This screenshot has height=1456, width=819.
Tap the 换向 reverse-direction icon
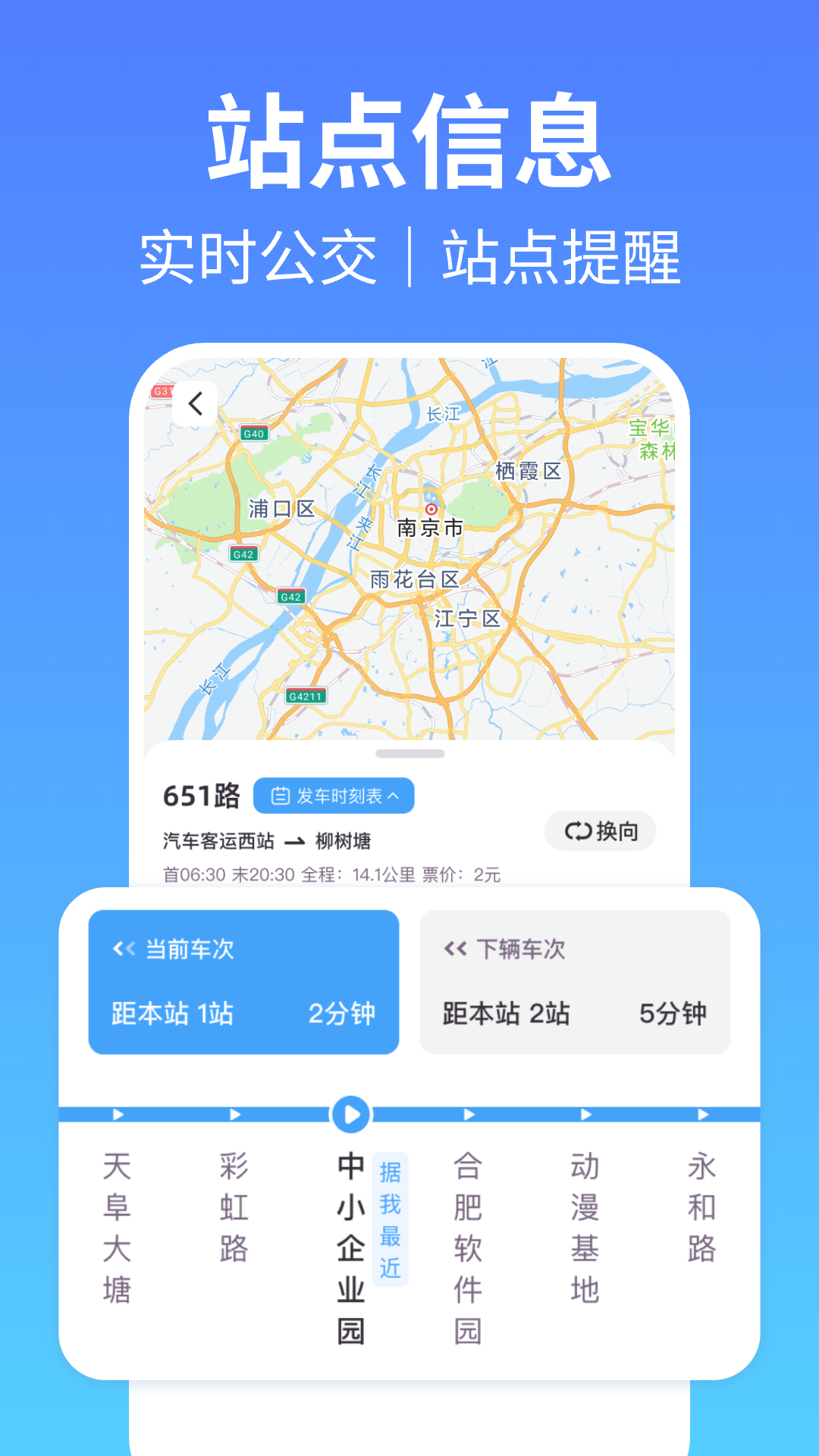(578, 831)
